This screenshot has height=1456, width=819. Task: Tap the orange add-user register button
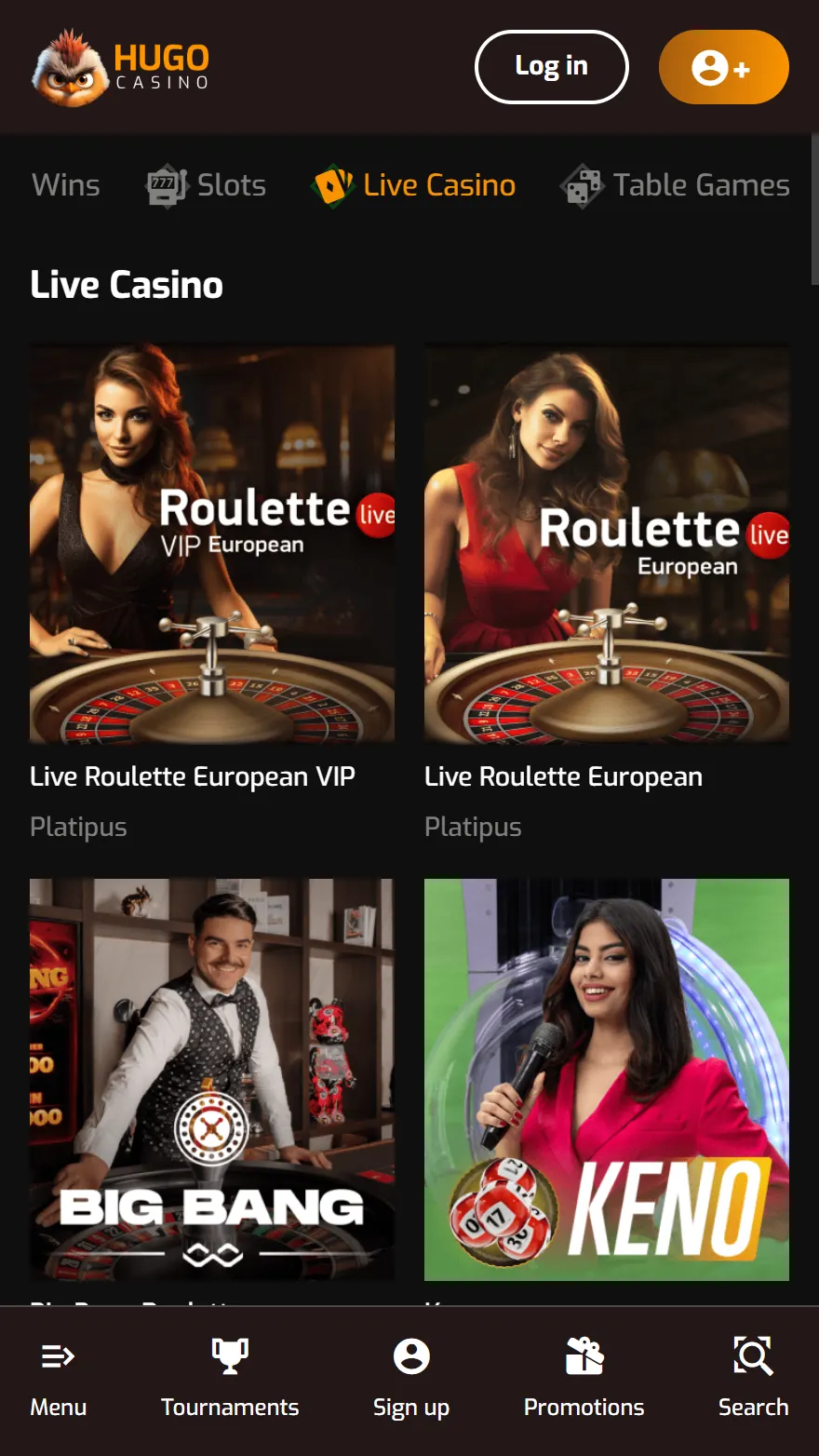click(x=723, y=67)
